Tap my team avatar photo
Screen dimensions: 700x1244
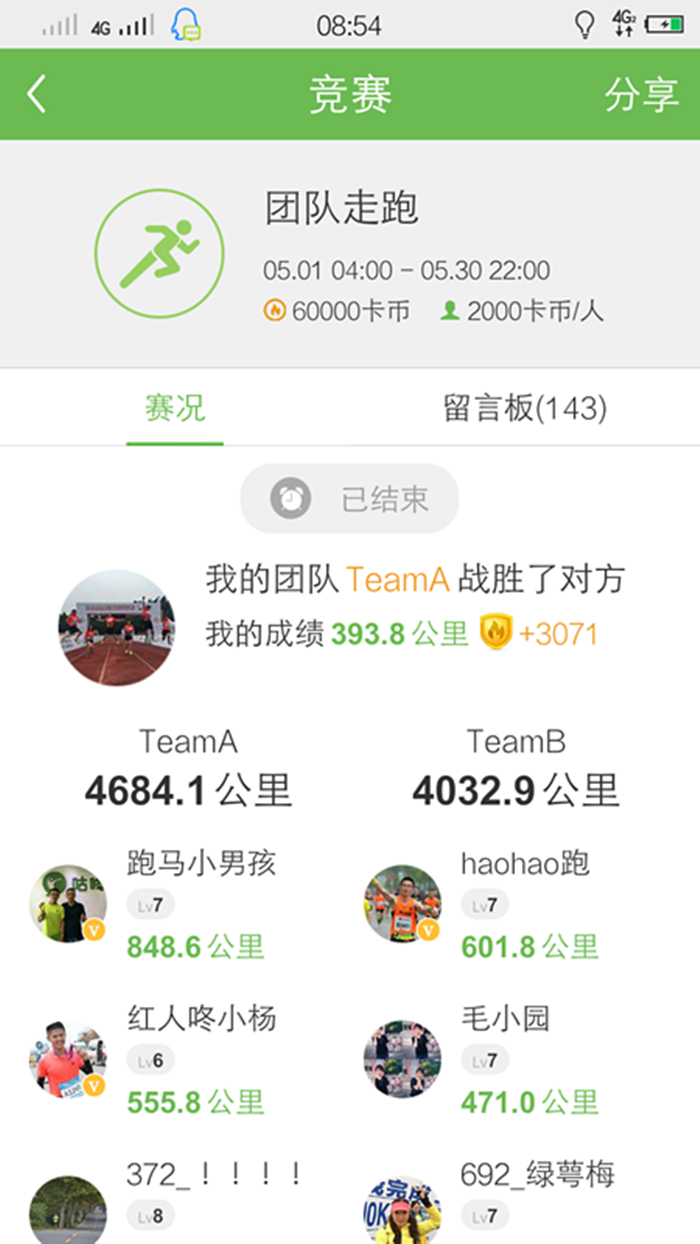[x=116, y=627]
